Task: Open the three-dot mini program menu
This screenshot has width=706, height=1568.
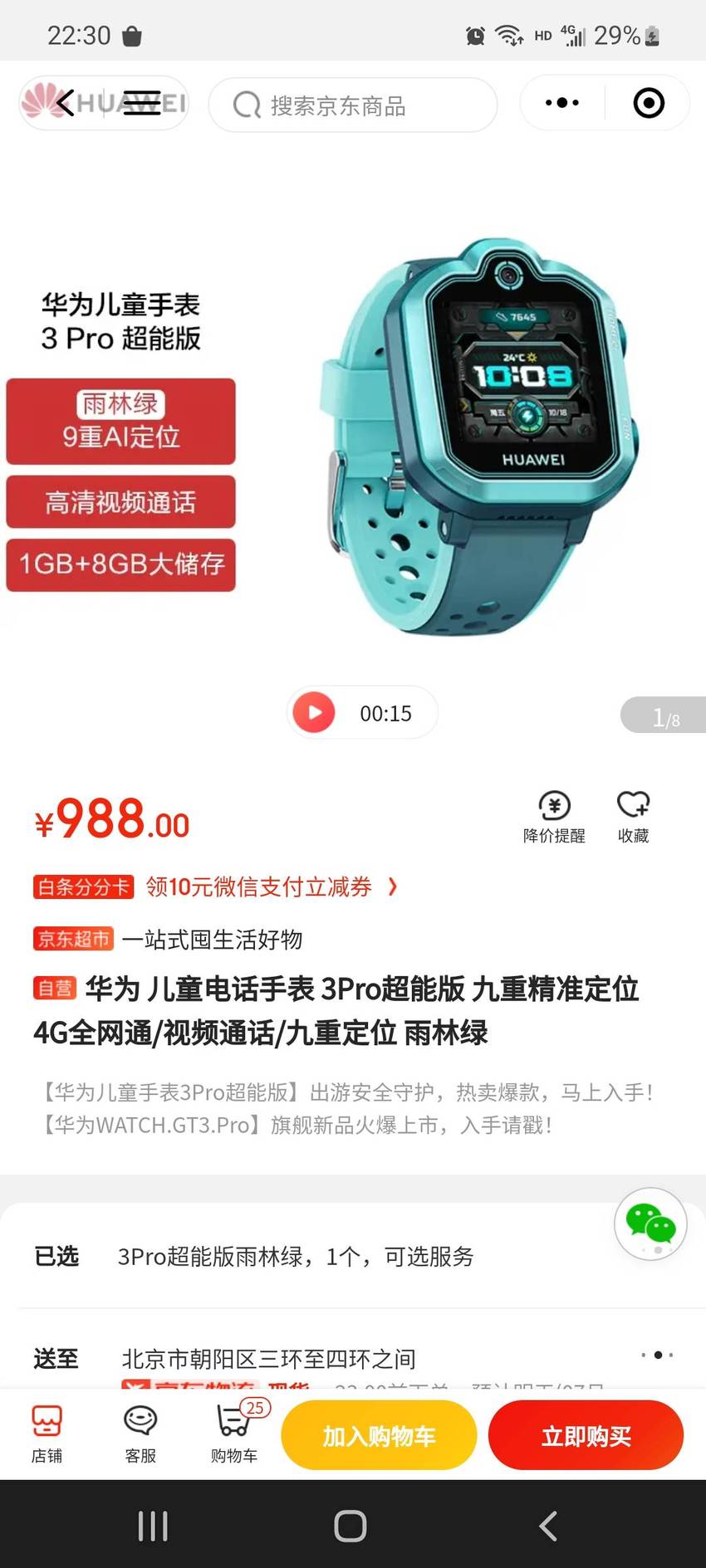Action: [x=562, y=103]
